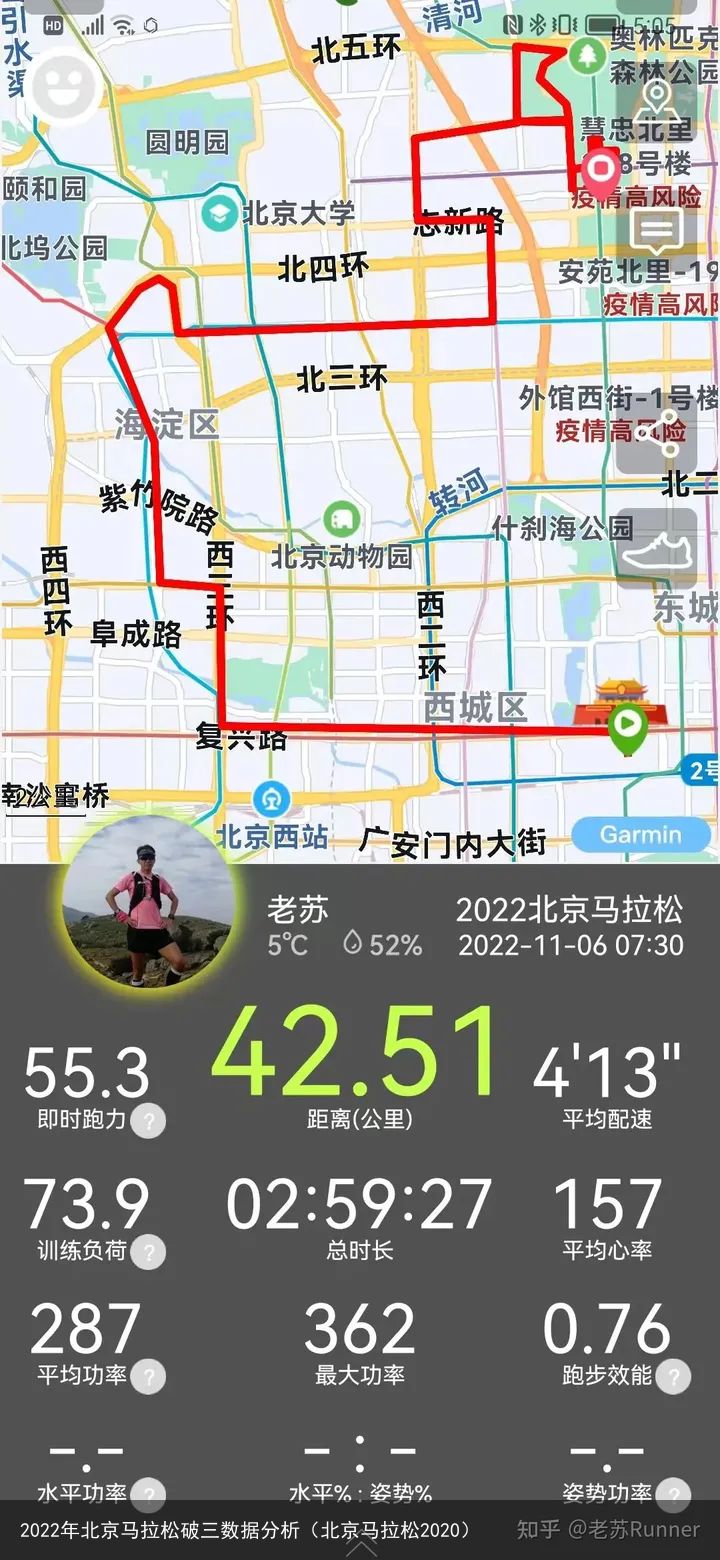Screen dimensions: 720x1560
Task: Show help for 跑步效能
Action: coord(673,1377)
